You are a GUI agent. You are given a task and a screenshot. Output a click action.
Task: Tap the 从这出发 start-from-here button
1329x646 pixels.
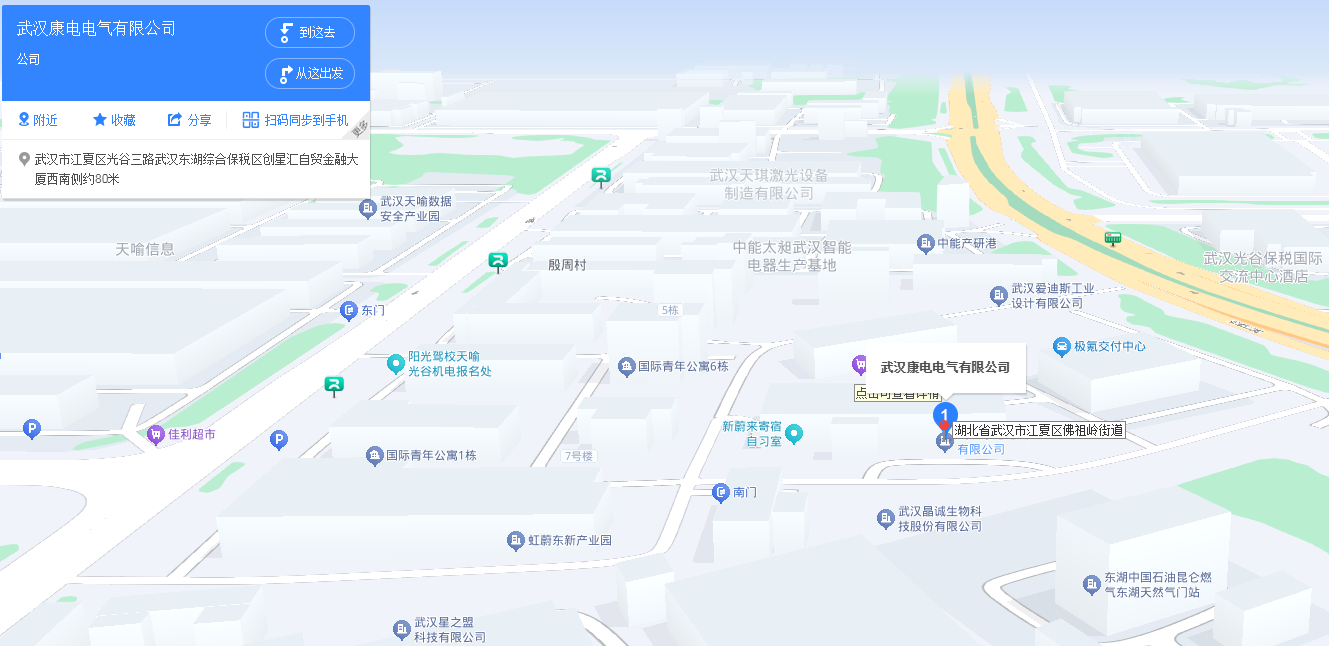point(310,73)
